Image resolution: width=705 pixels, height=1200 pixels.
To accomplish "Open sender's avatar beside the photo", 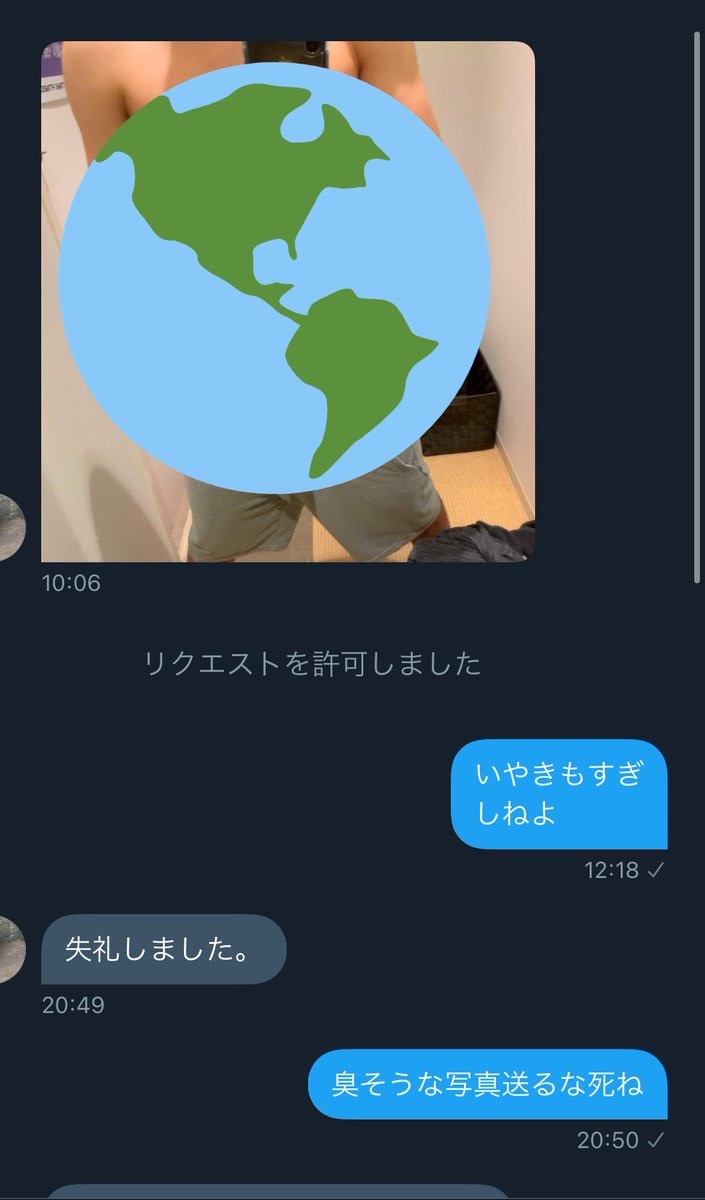I will (11, 527).
